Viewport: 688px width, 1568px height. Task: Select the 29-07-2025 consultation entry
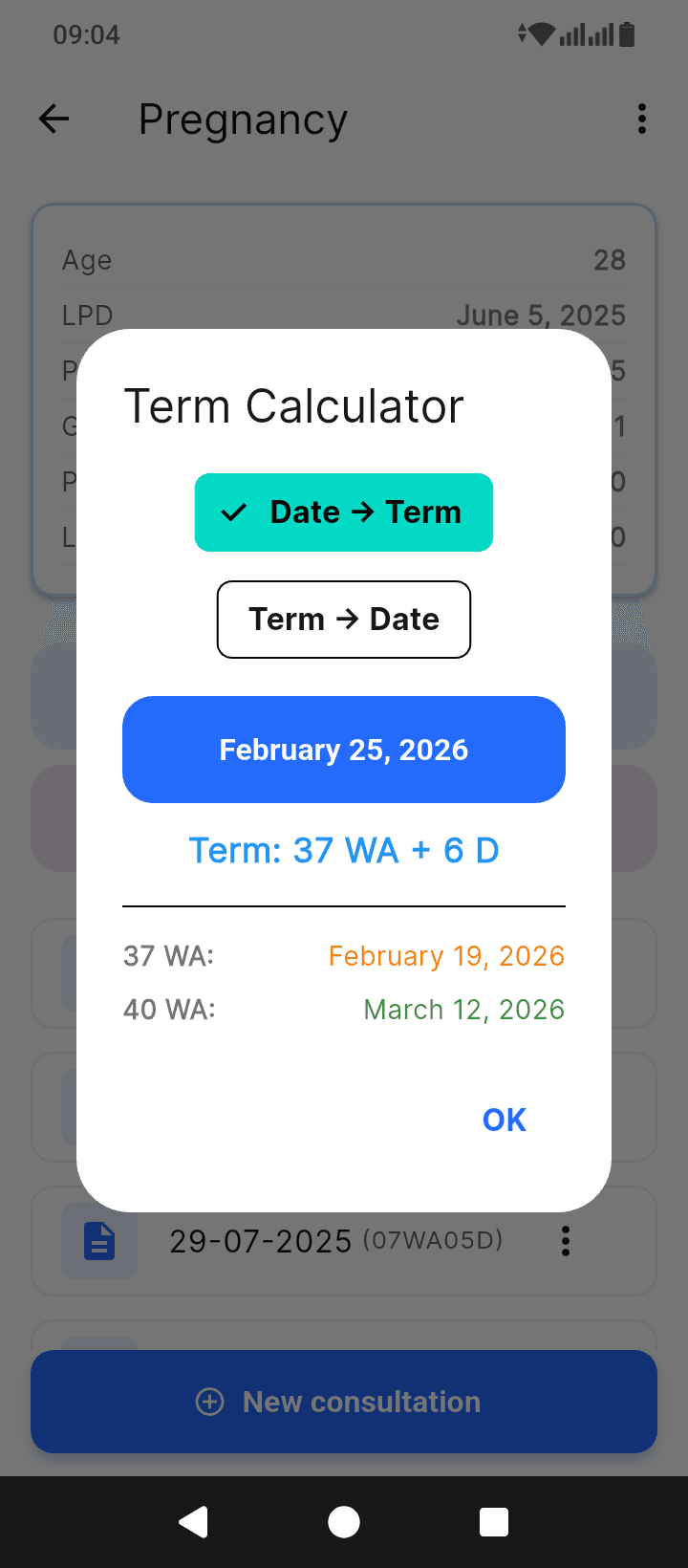tap(260, 1240)
